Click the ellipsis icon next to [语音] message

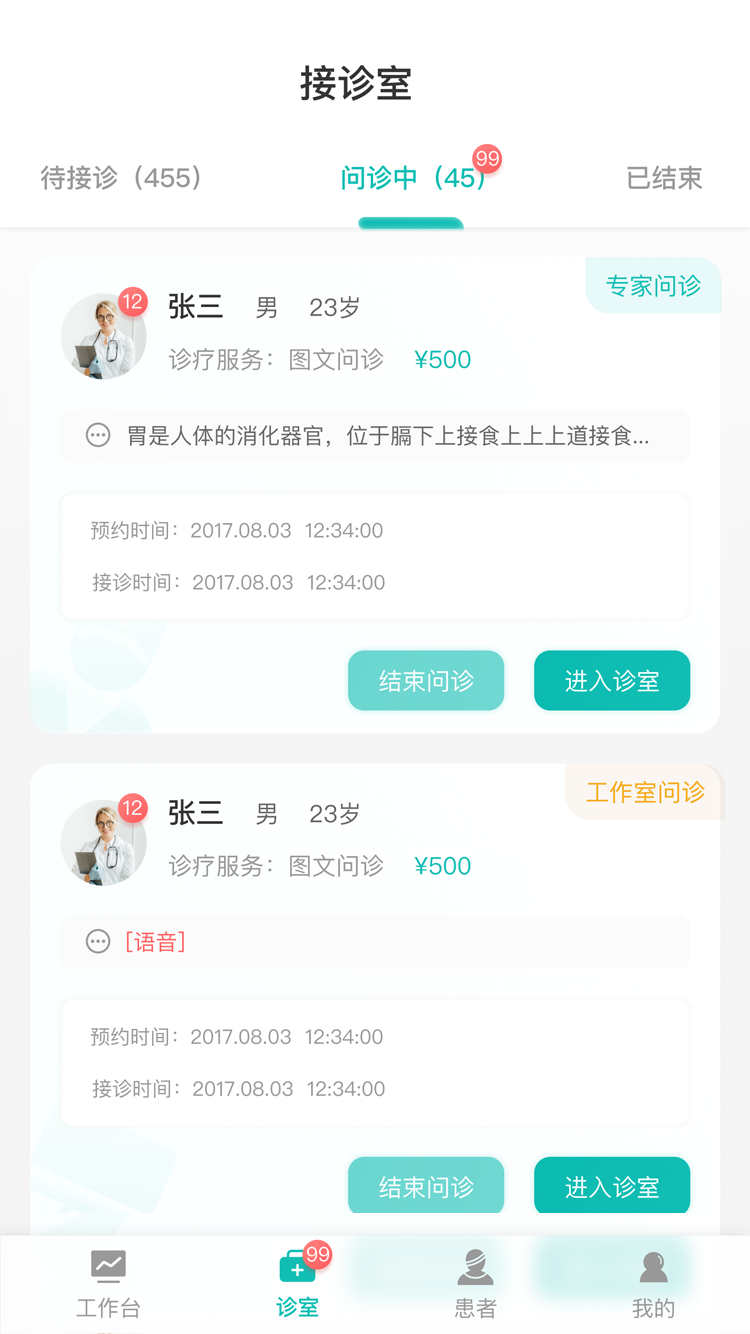pyautogui.click(x=97, y=940)
